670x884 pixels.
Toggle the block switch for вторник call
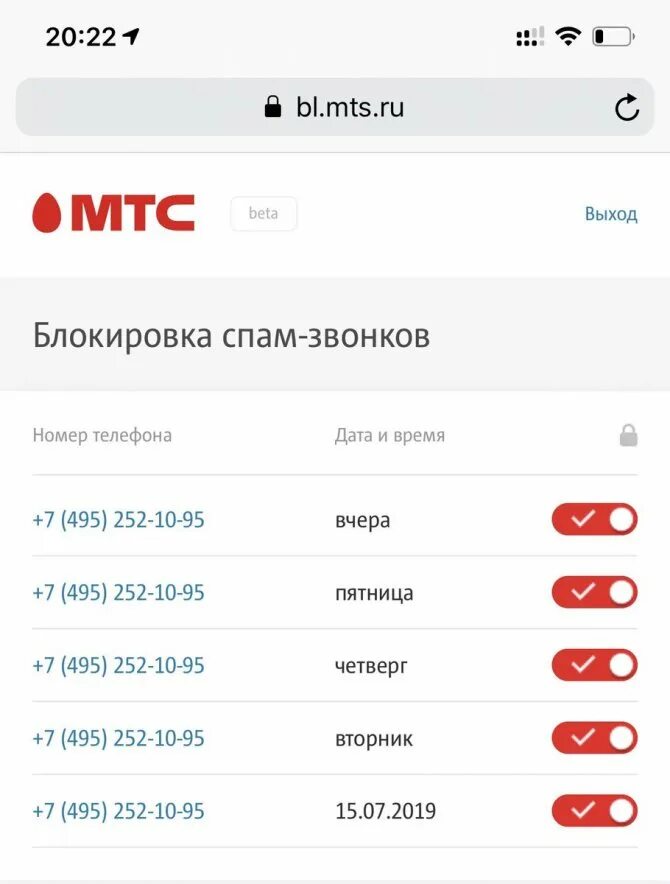tap(594, 737)
